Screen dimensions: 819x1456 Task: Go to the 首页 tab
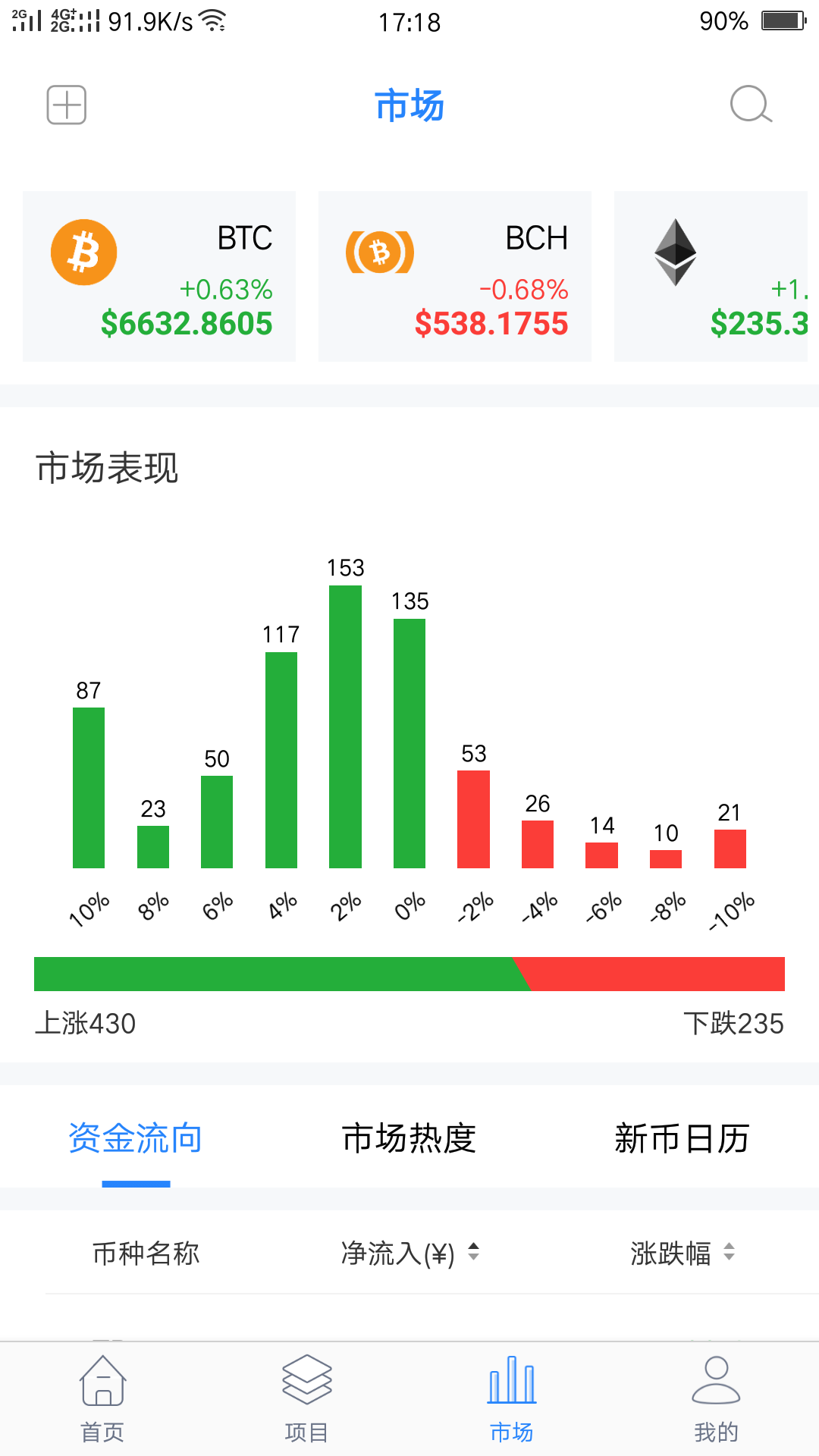[x=102, y=1399]
